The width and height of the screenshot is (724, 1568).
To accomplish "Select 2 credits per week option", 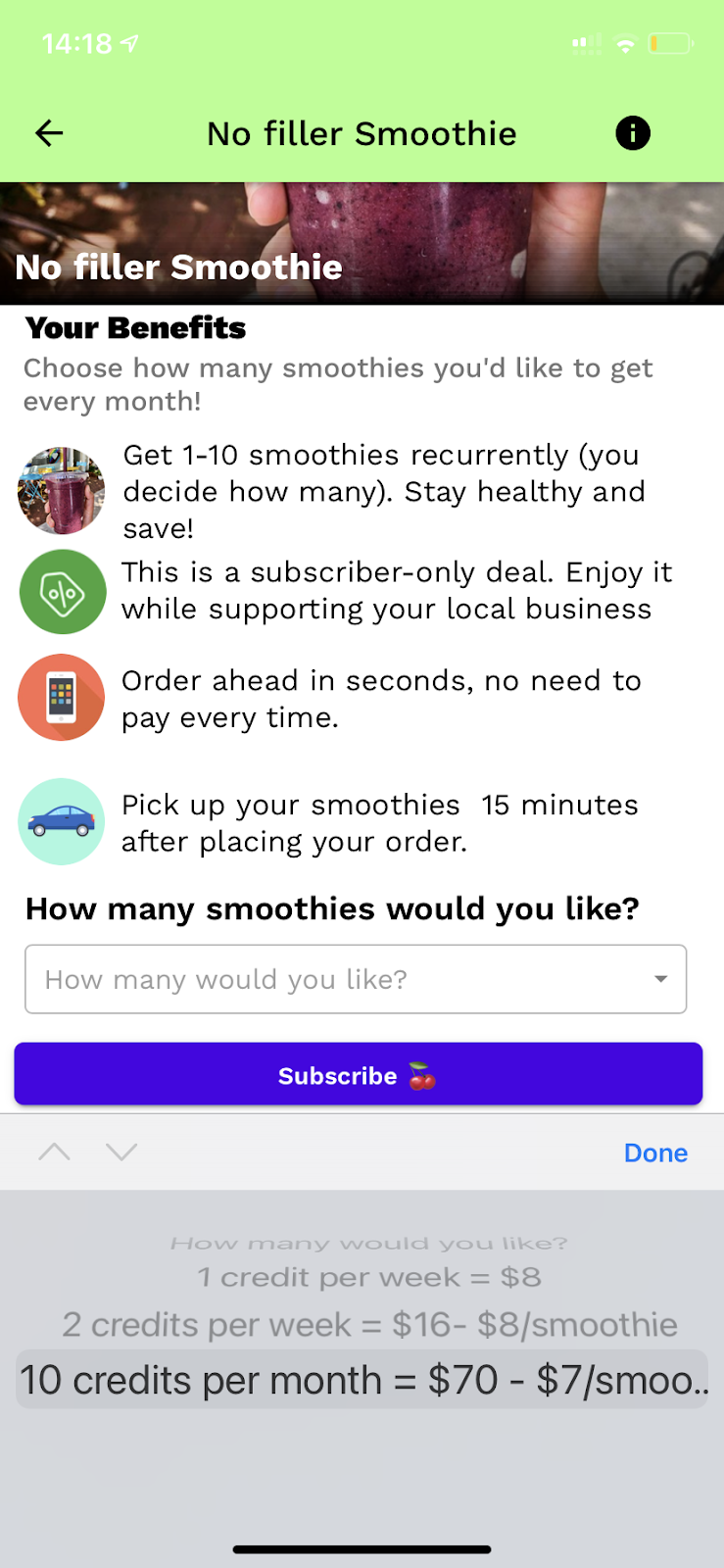I will point(368,1325).
